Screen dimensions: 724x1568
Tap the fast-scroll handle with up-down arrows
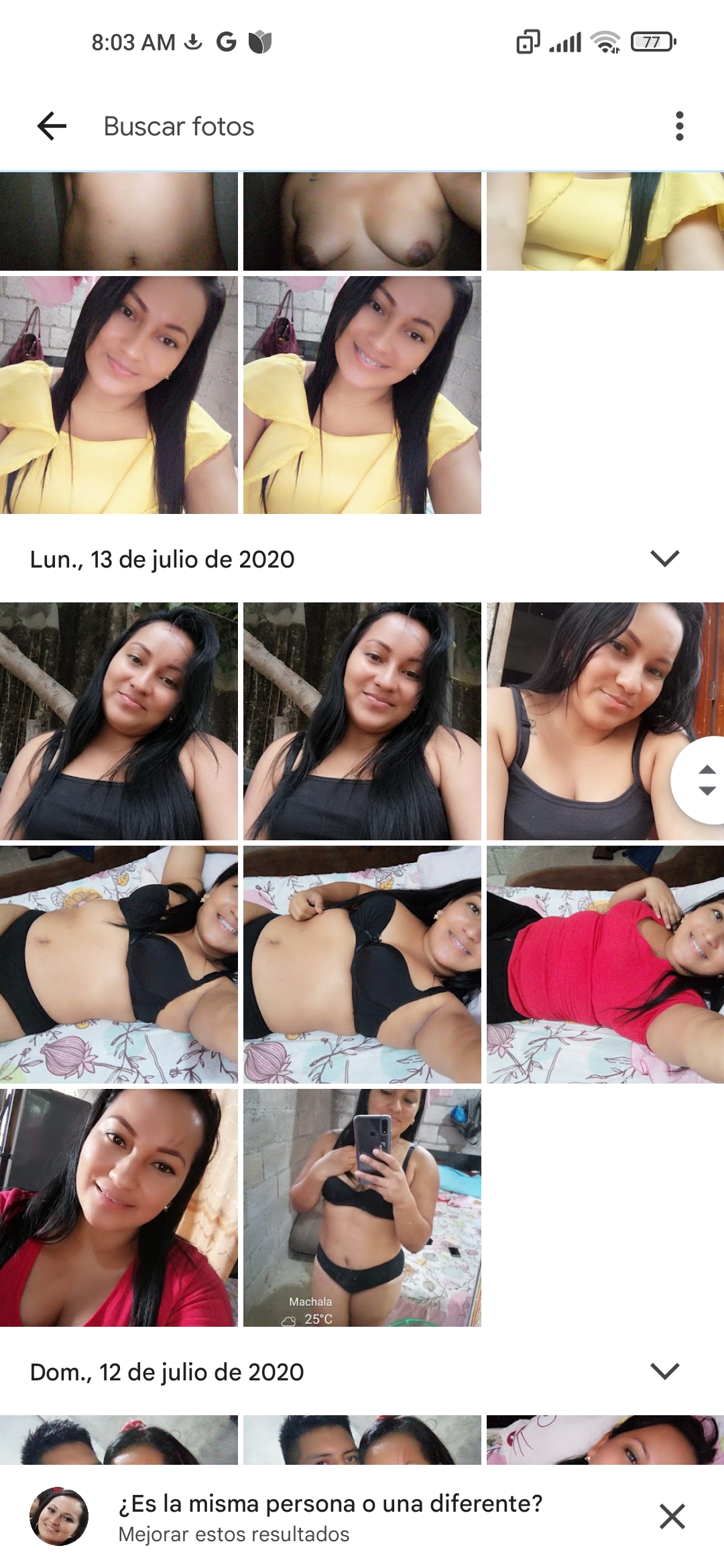click(705, 780)
